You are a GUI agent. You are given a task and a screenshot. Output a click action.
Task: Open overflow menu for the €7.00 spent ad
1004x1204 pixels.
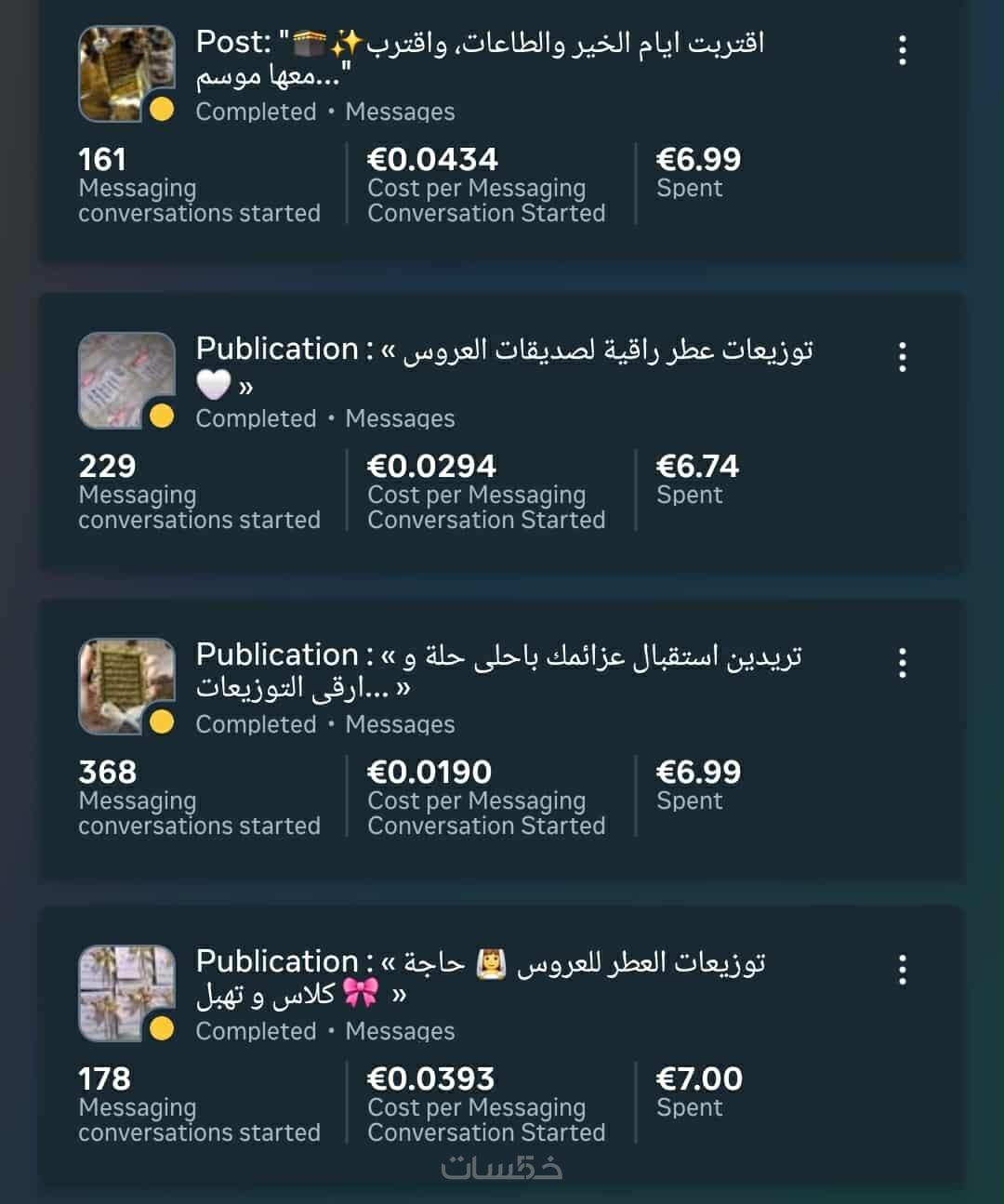[902, 970]
